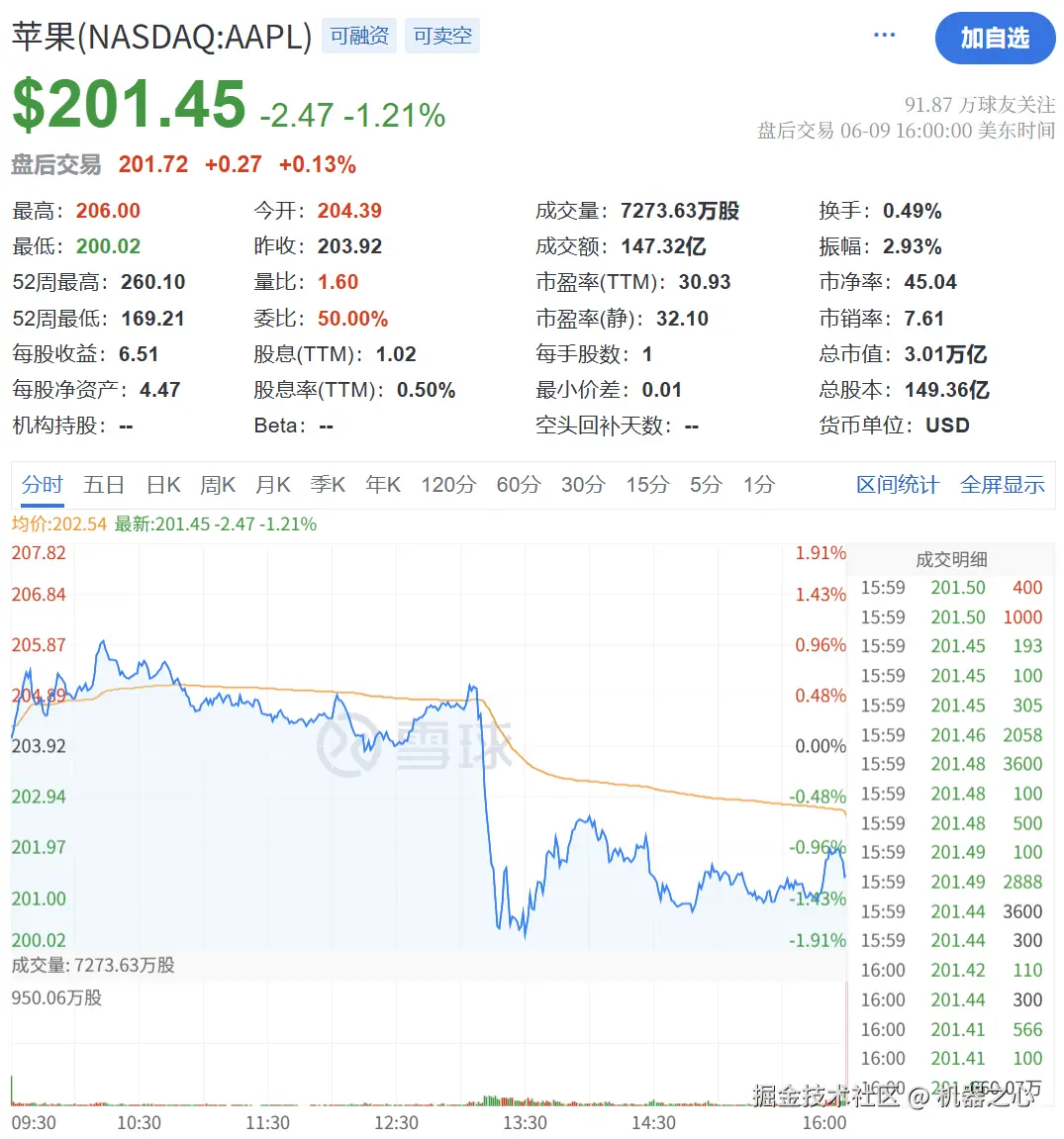Open 区间统计 range statistics
The image size is (1064, 1139).
pyautogui.click(x=898, y=485)
